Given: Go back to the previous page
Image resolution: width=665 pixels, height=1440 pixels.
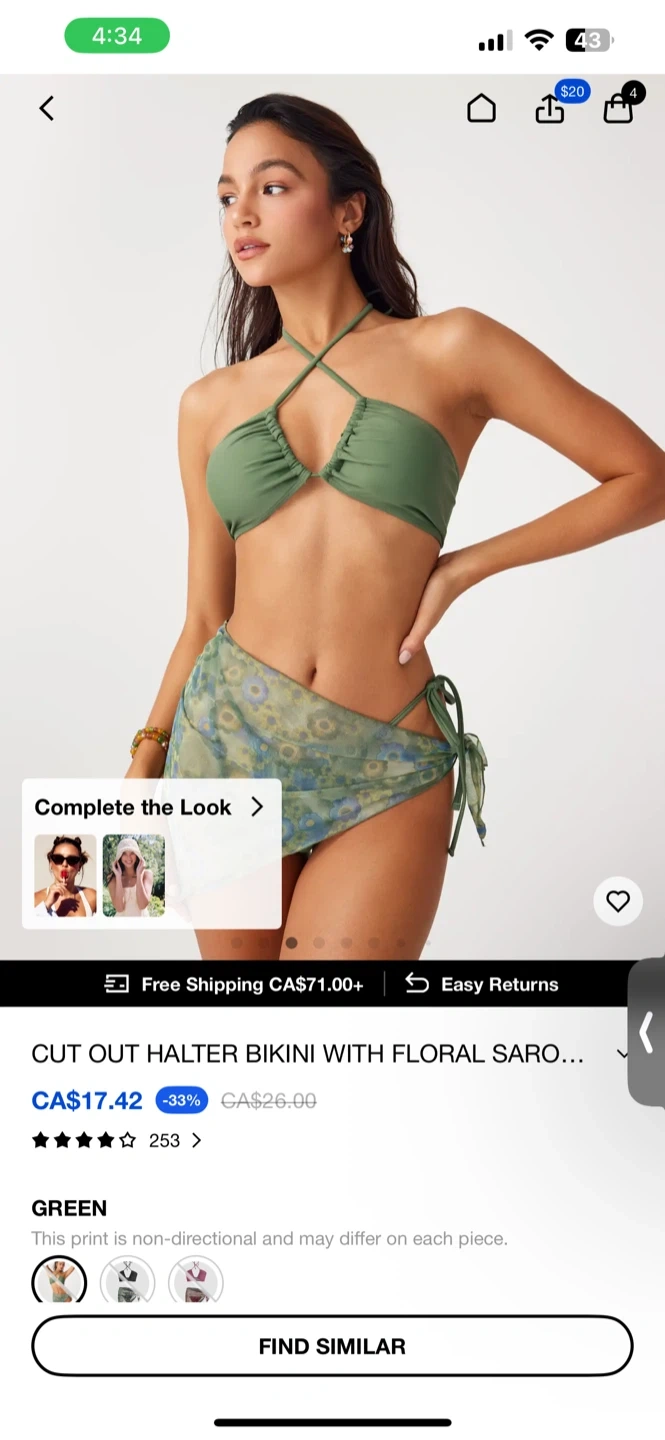Looking at the screenshot, I should click(x=46, y=109).
